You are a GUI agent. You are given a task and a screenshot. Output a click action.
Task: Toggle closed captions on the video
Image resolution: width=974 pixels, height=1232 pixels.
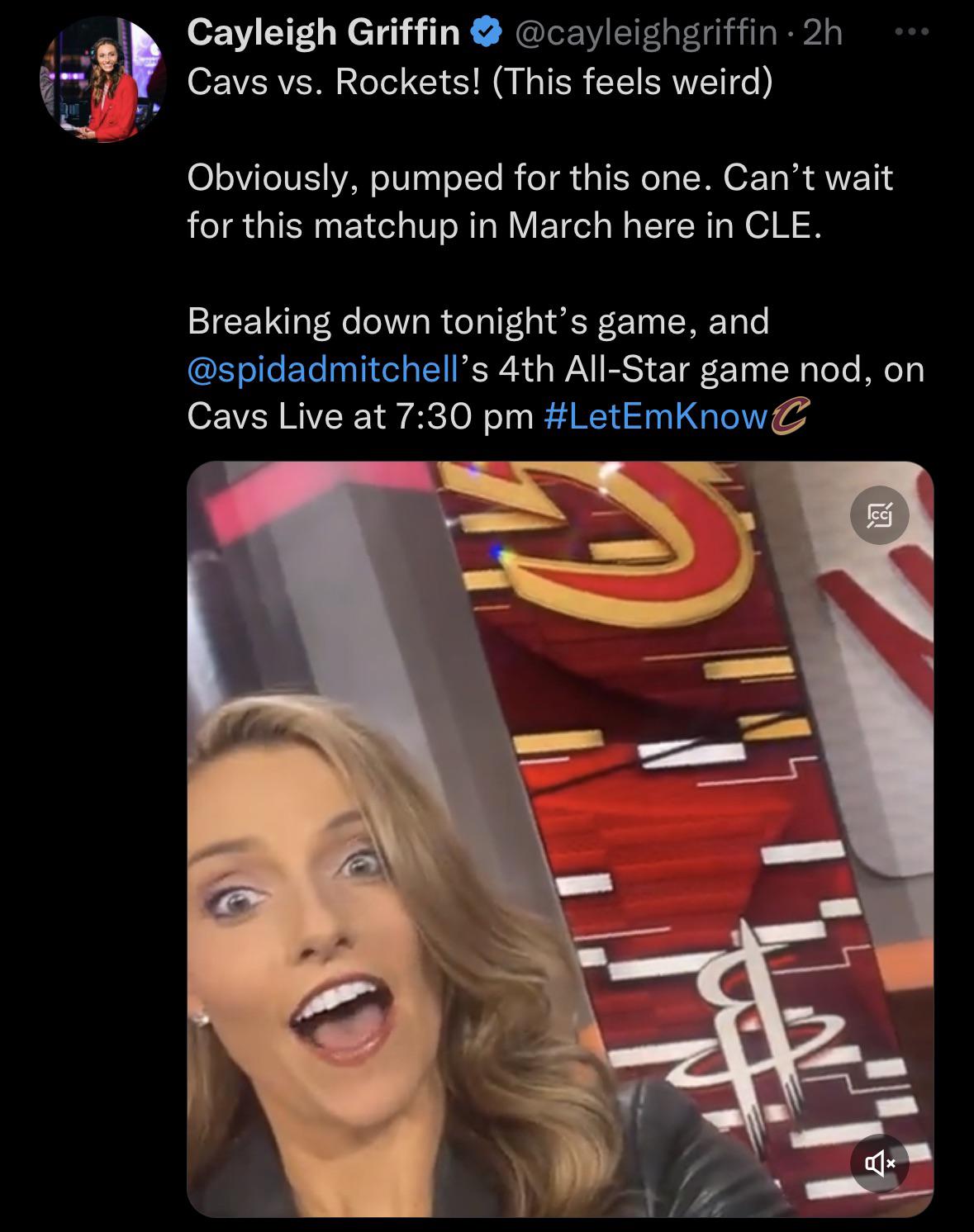[x=880, y=516]
